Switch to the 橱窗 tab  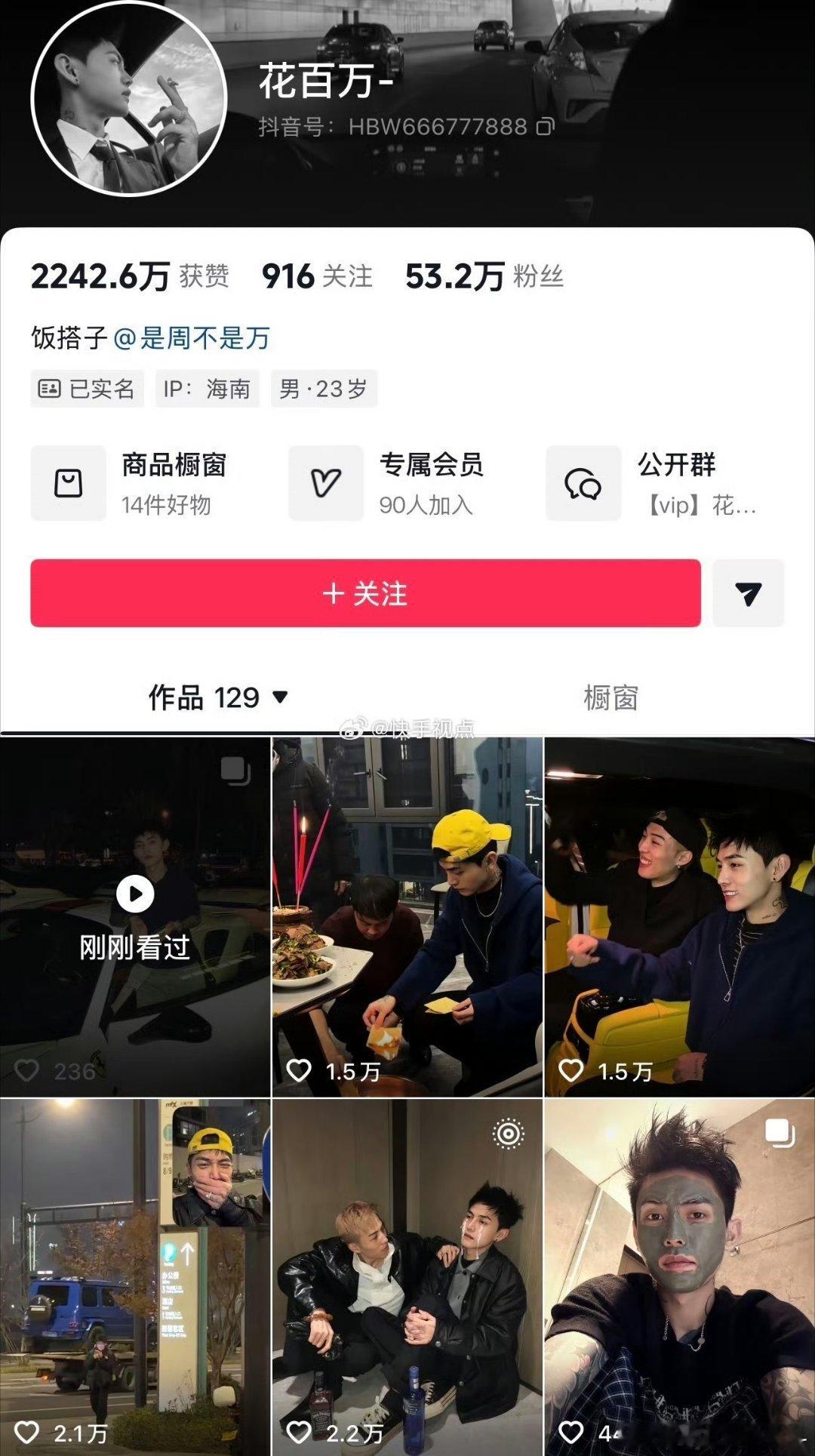tap(611, 700)
